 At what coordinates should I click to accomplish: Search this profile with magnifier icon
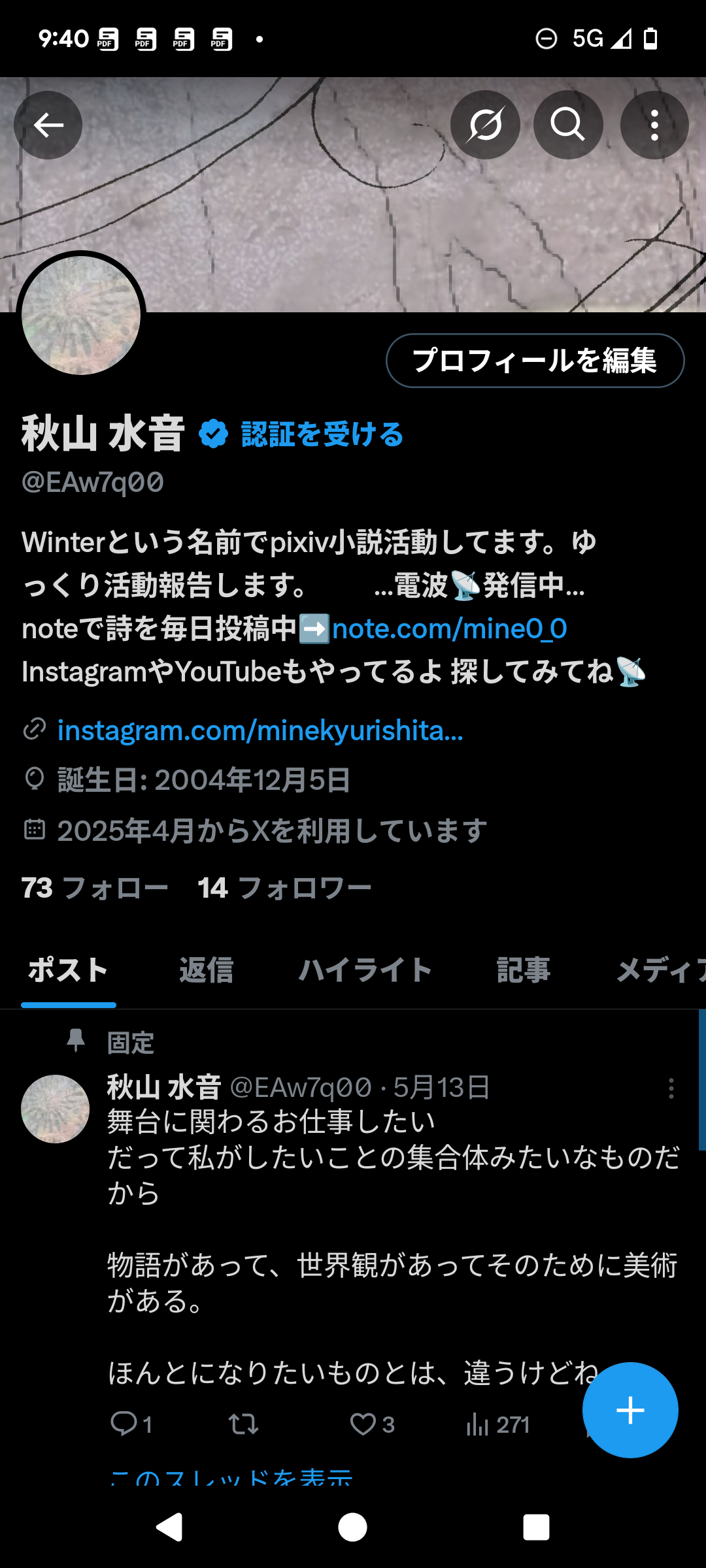(567, 125)
